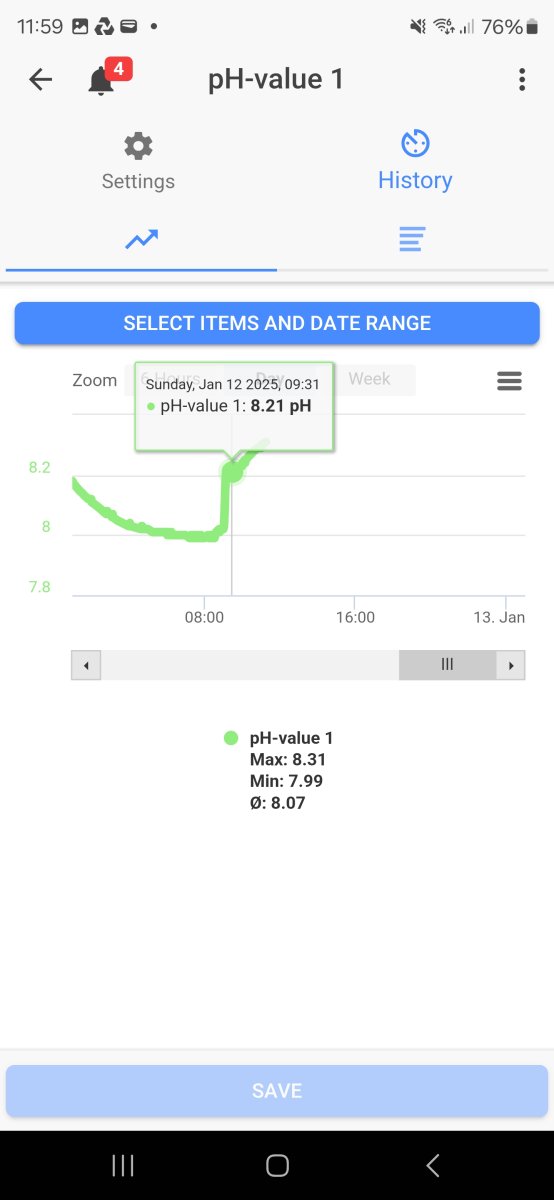554x1200 pixels.
Task: Open the chart hamburger menu
Action: [509, 381]
